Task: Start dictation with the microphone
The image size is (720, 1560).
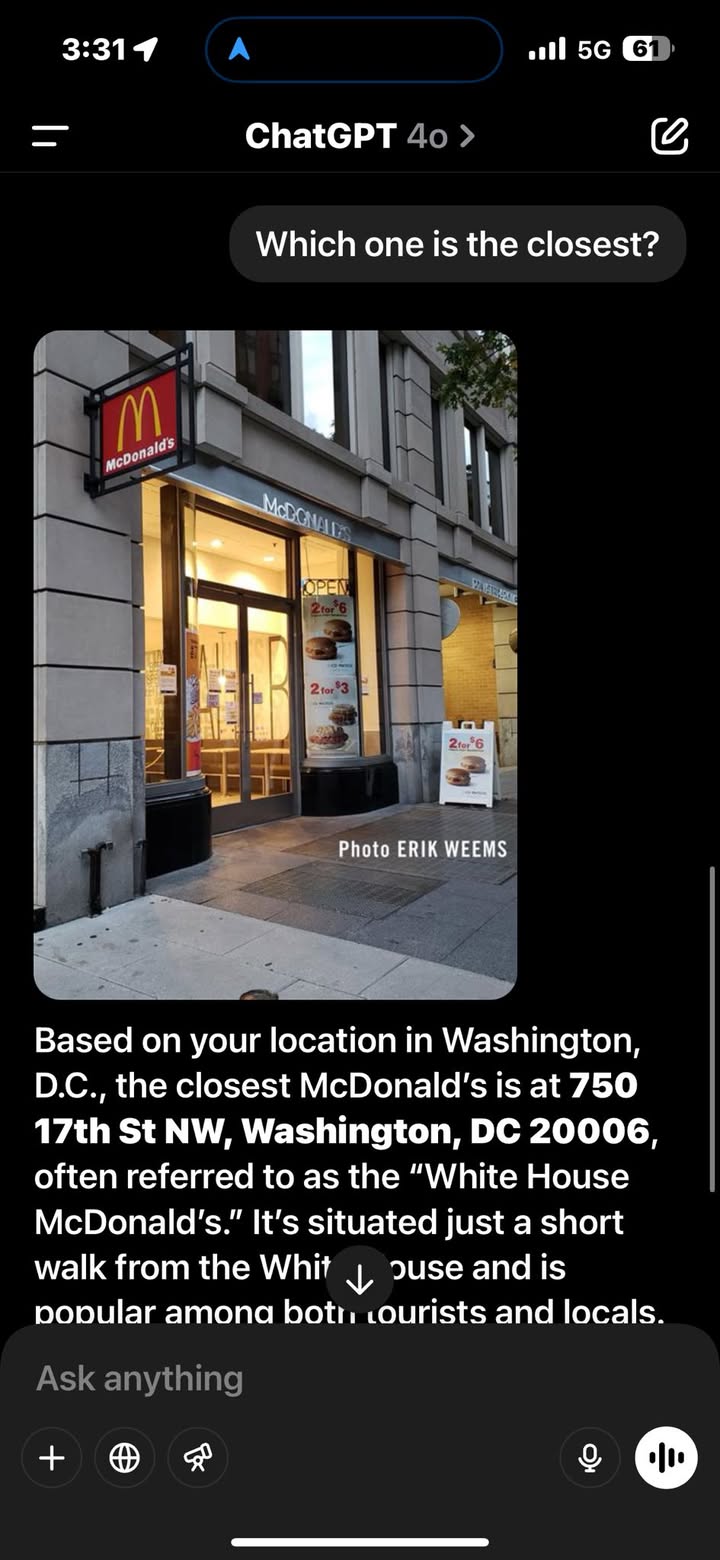Action: click(590, 1458)
